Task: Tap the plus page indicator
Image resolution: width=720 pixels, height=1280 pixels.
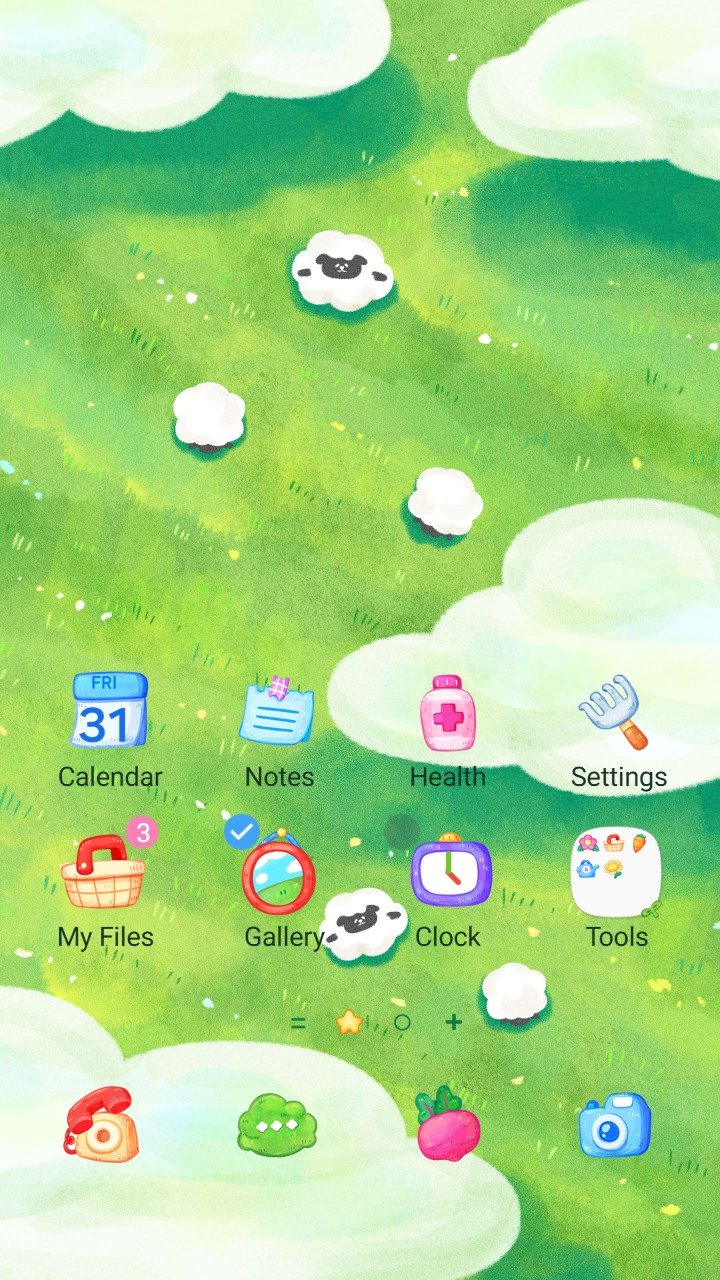Action: tap(454, 1022)
